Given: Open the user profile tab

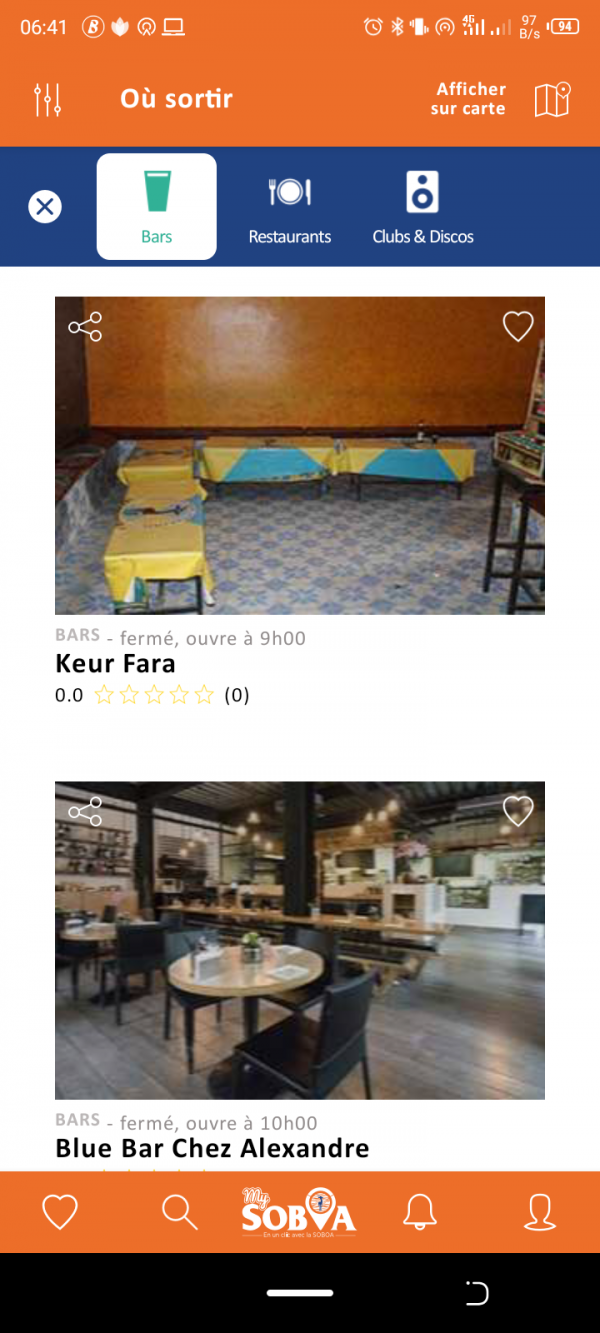Looking at the screenshot, I should (x=540, y=1212).
